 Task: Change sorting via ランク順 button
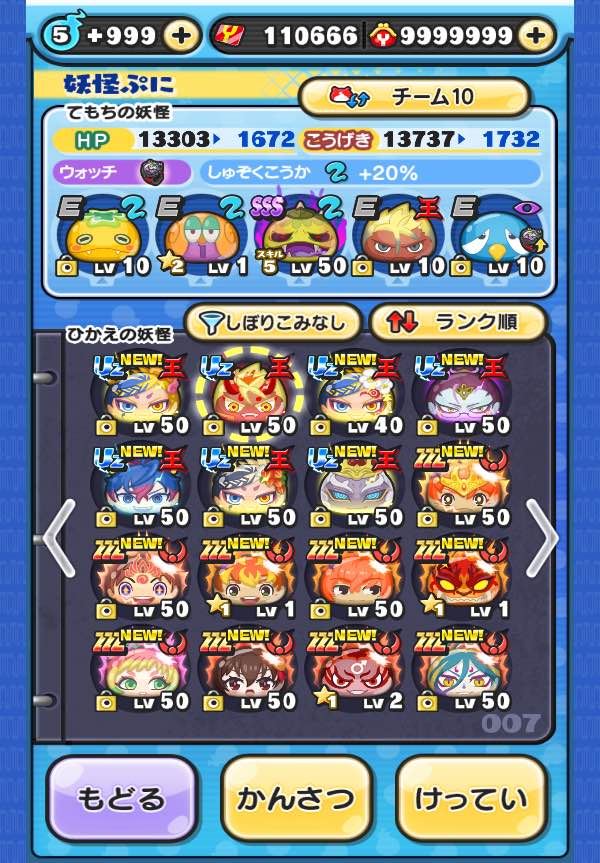coord(458,322)
